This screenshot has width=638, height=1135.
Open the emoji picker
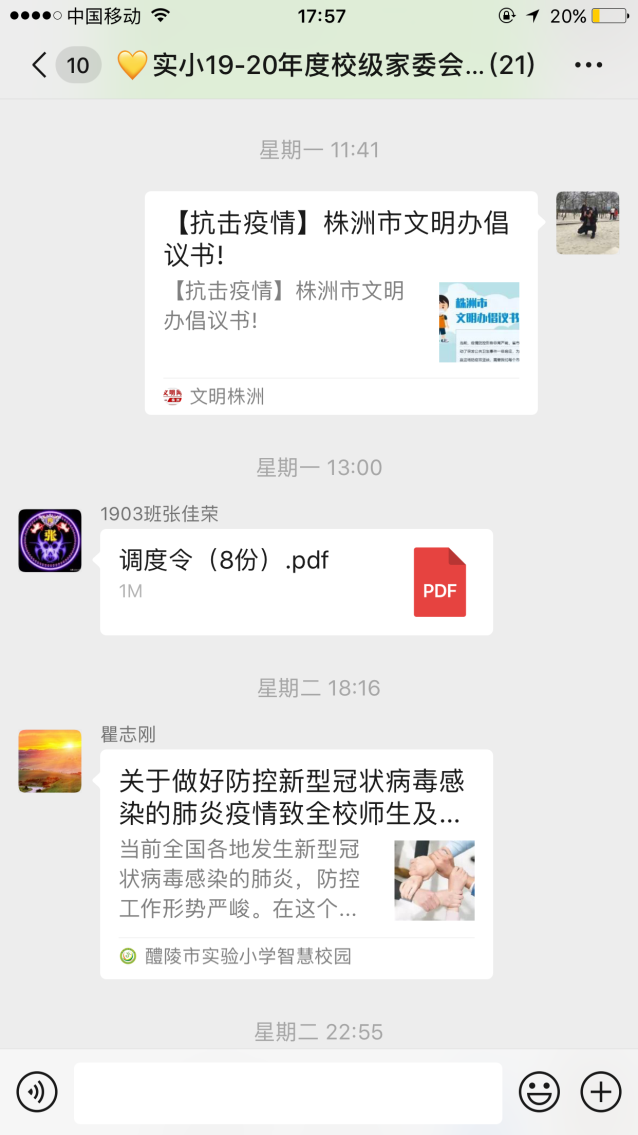coord(539,1092)
